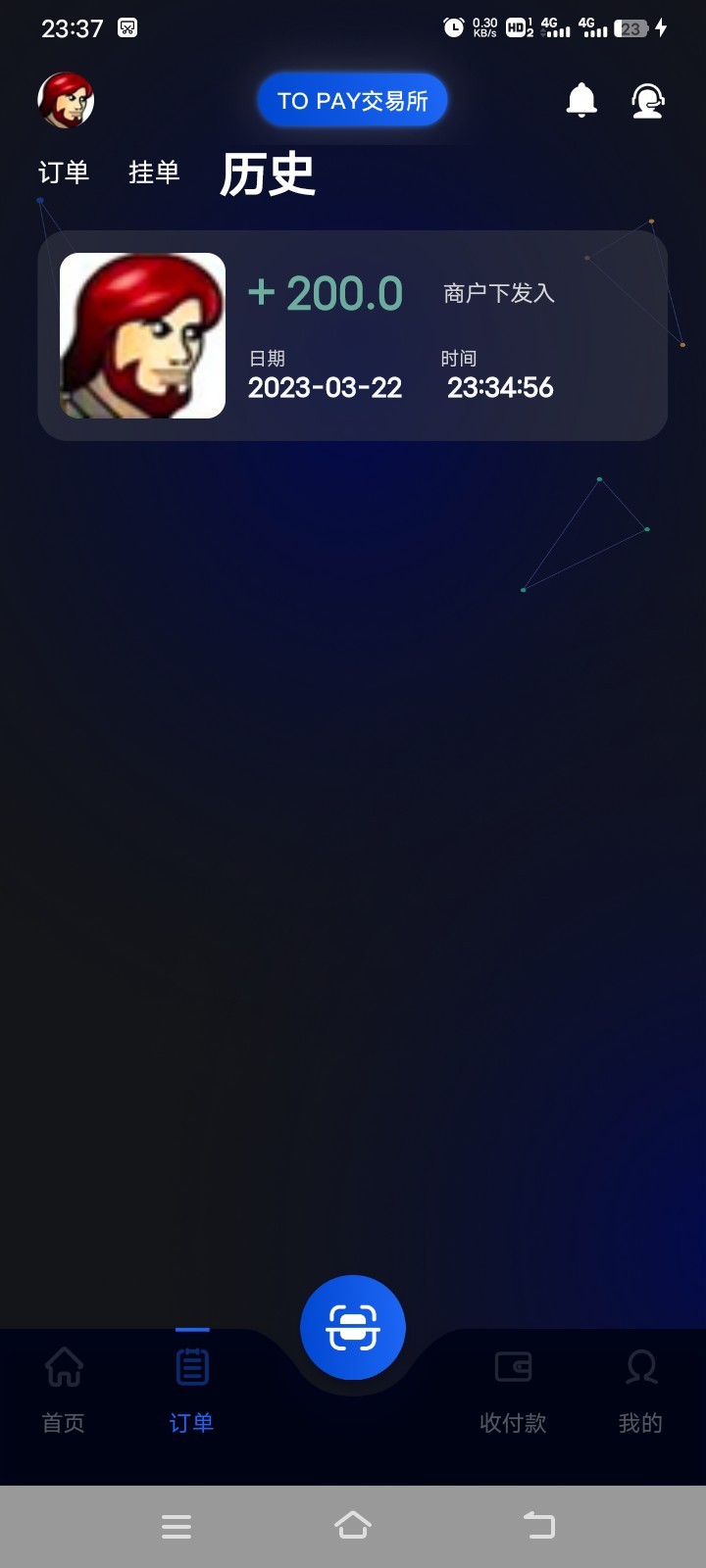Open the notifications bell

point(581,100)
